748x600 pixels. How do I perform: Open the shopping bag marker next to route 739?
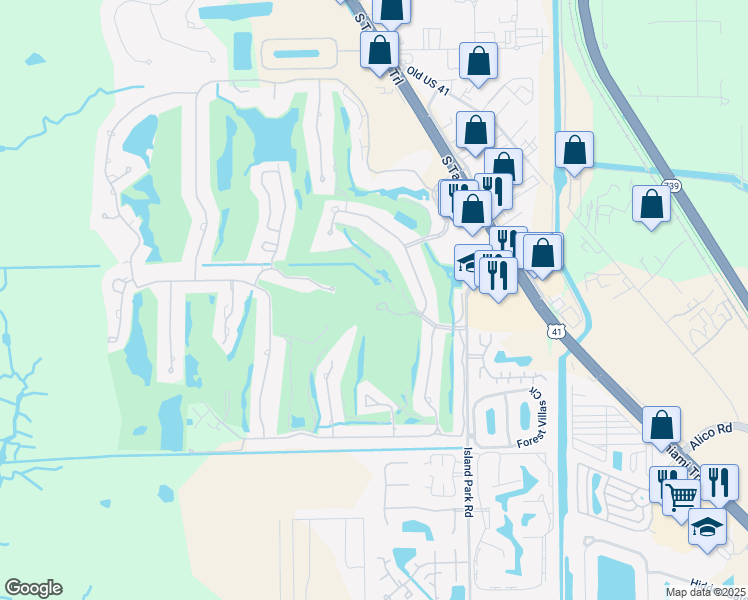point(651,205)
